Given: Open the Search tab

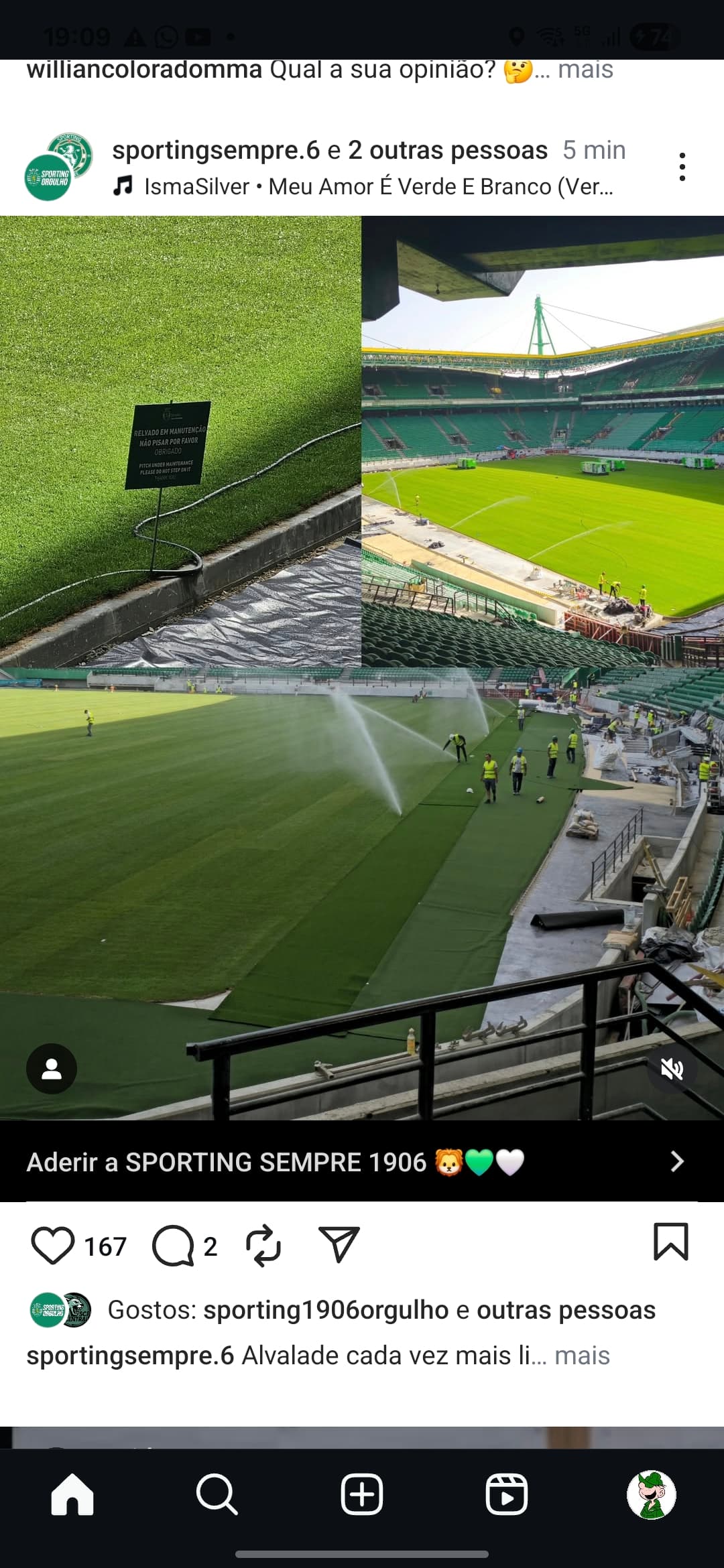Looking at the screenshot, I should [x=217, y=1494].
